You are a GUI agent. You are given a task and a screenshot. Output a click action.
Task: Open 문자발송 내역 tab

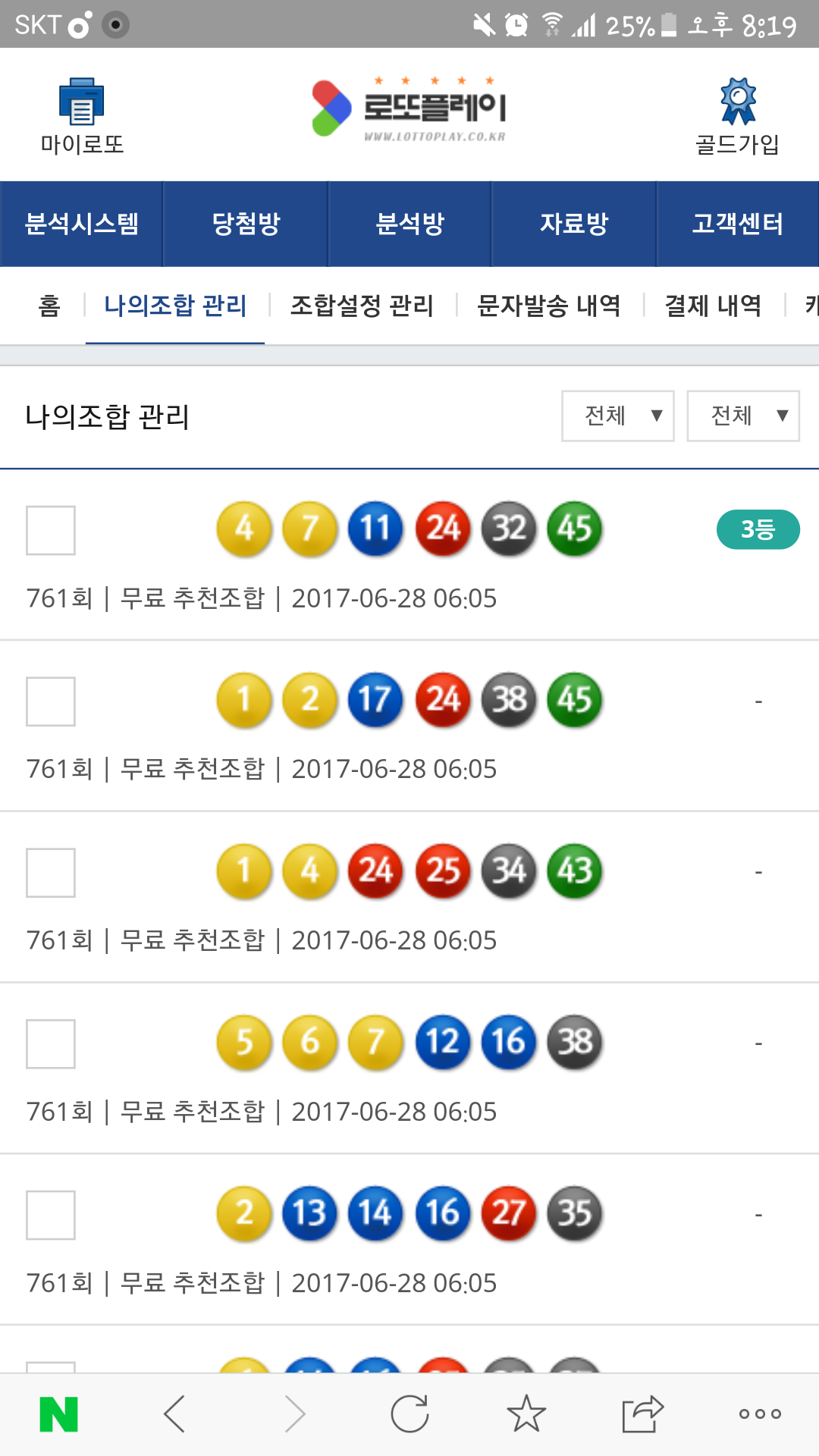549,306
